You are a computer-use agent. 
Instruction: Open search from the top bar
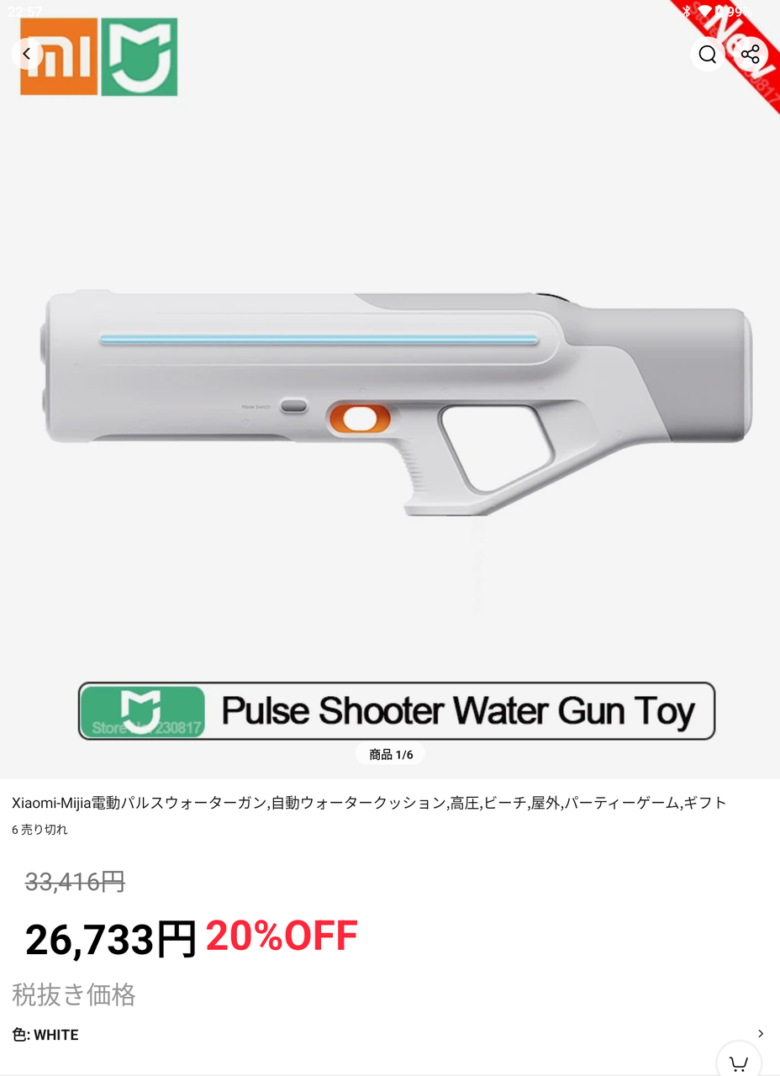[x=708, y=54]
